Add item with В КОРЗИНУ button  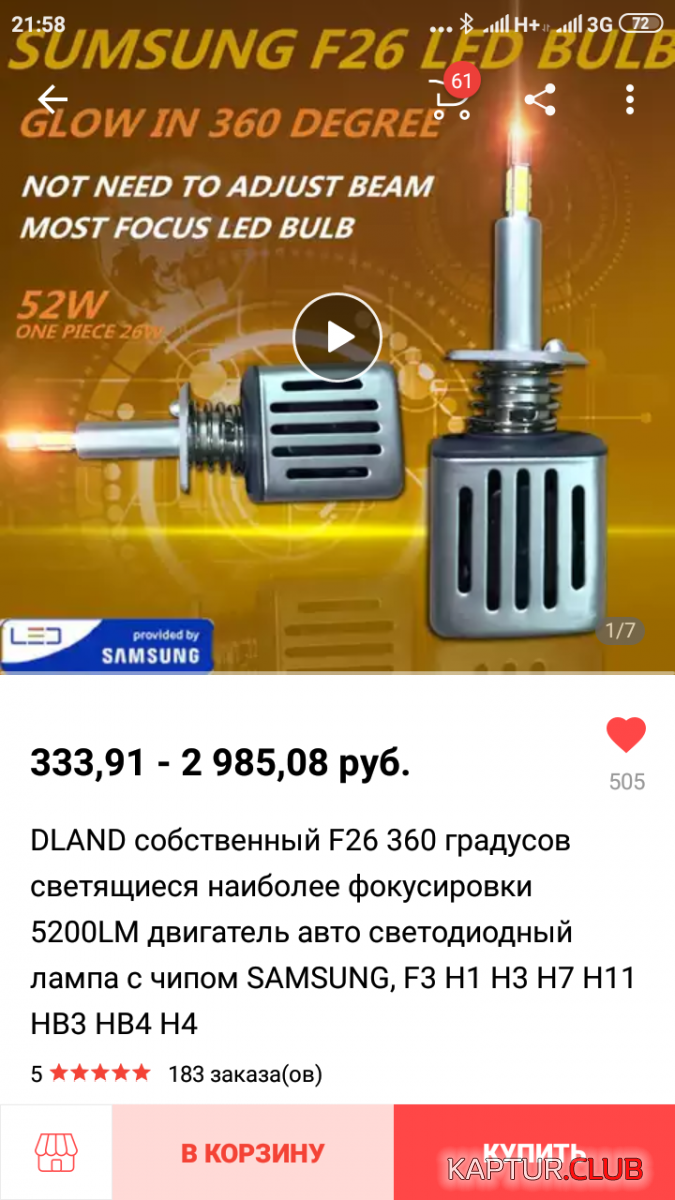(253, 1152)
